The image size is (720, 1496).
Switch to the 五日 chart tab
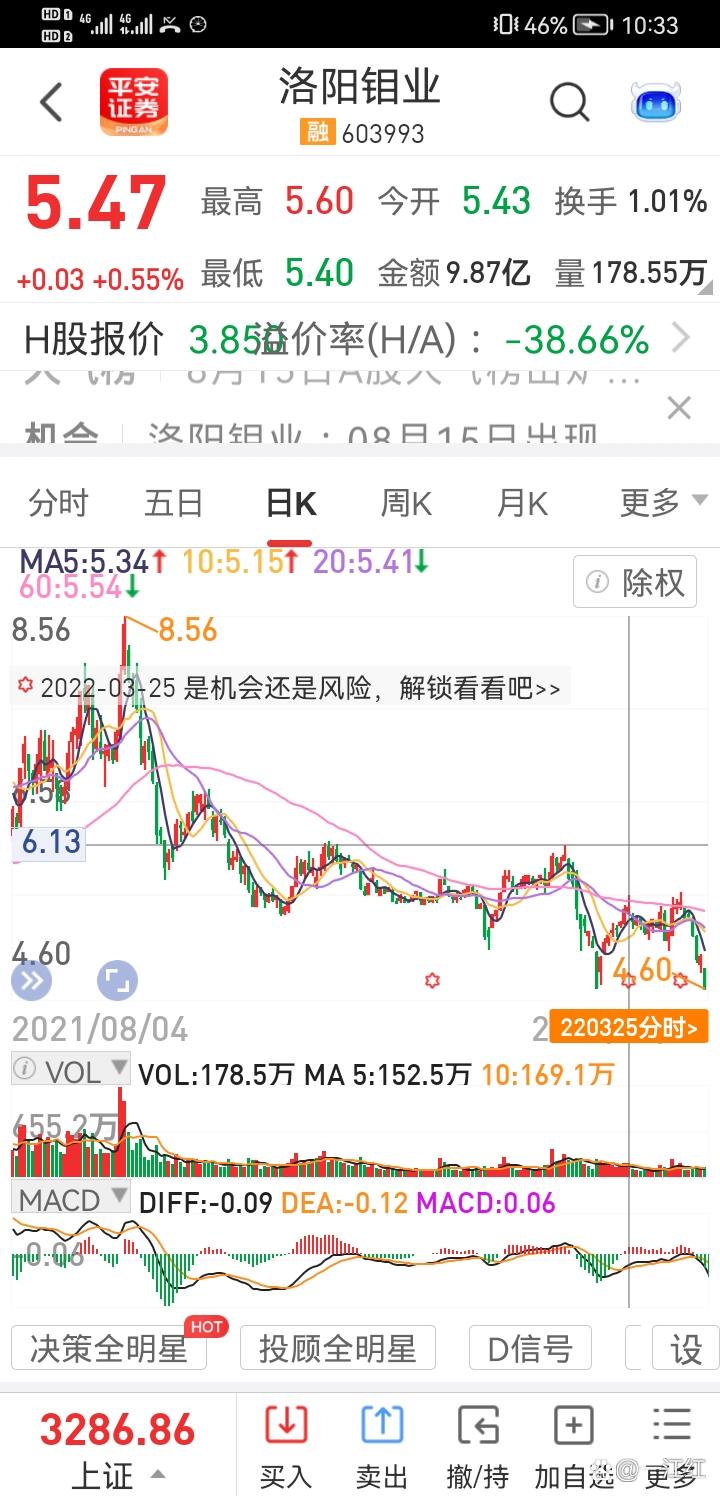[174, 503]
